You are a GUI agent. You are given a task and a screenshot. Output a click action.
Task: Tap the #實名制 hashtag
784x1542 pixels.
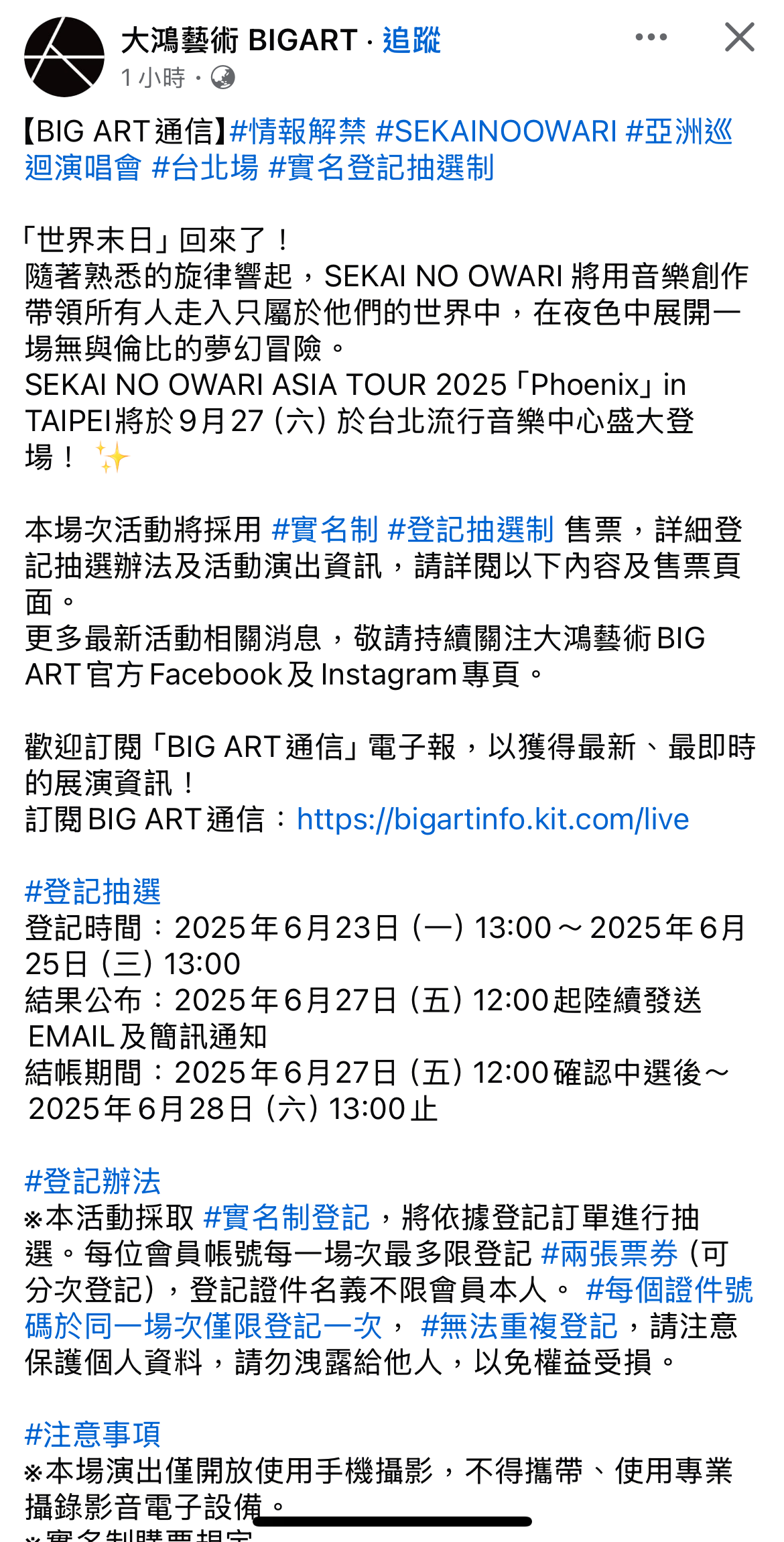325,530
